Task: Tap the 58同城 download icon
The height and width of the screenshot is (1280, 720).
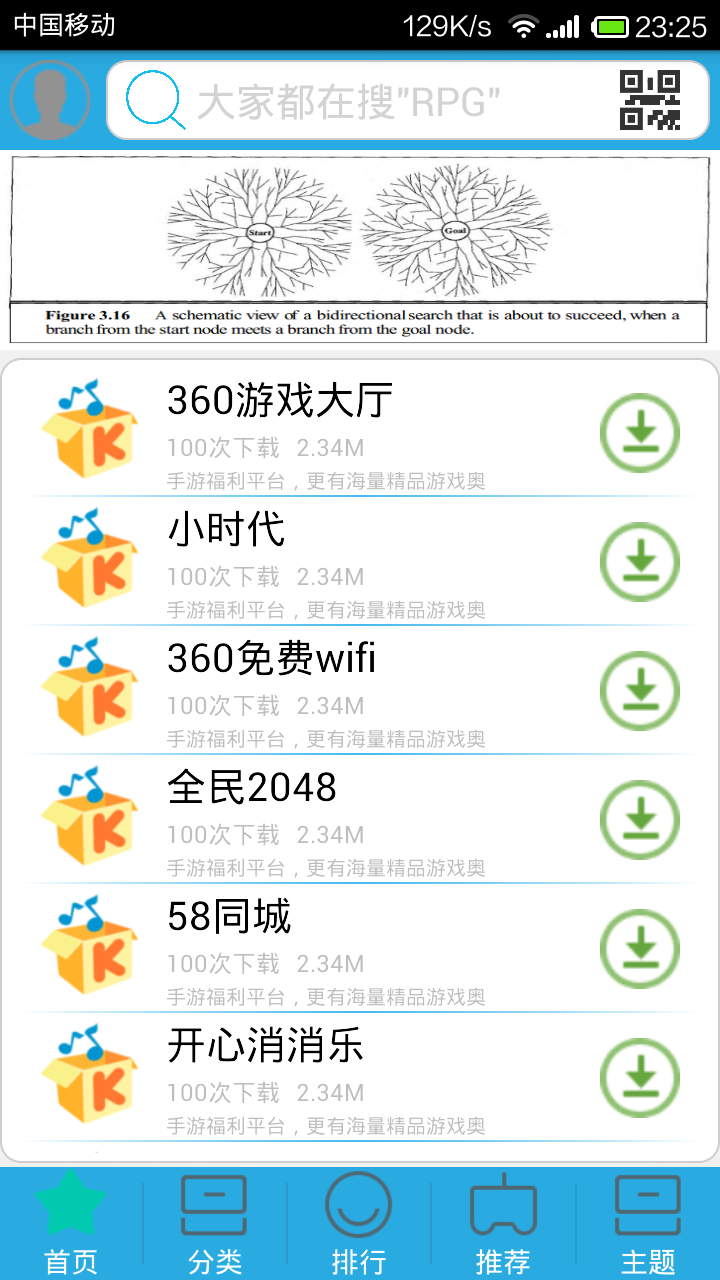Action: tap(640, 948)
